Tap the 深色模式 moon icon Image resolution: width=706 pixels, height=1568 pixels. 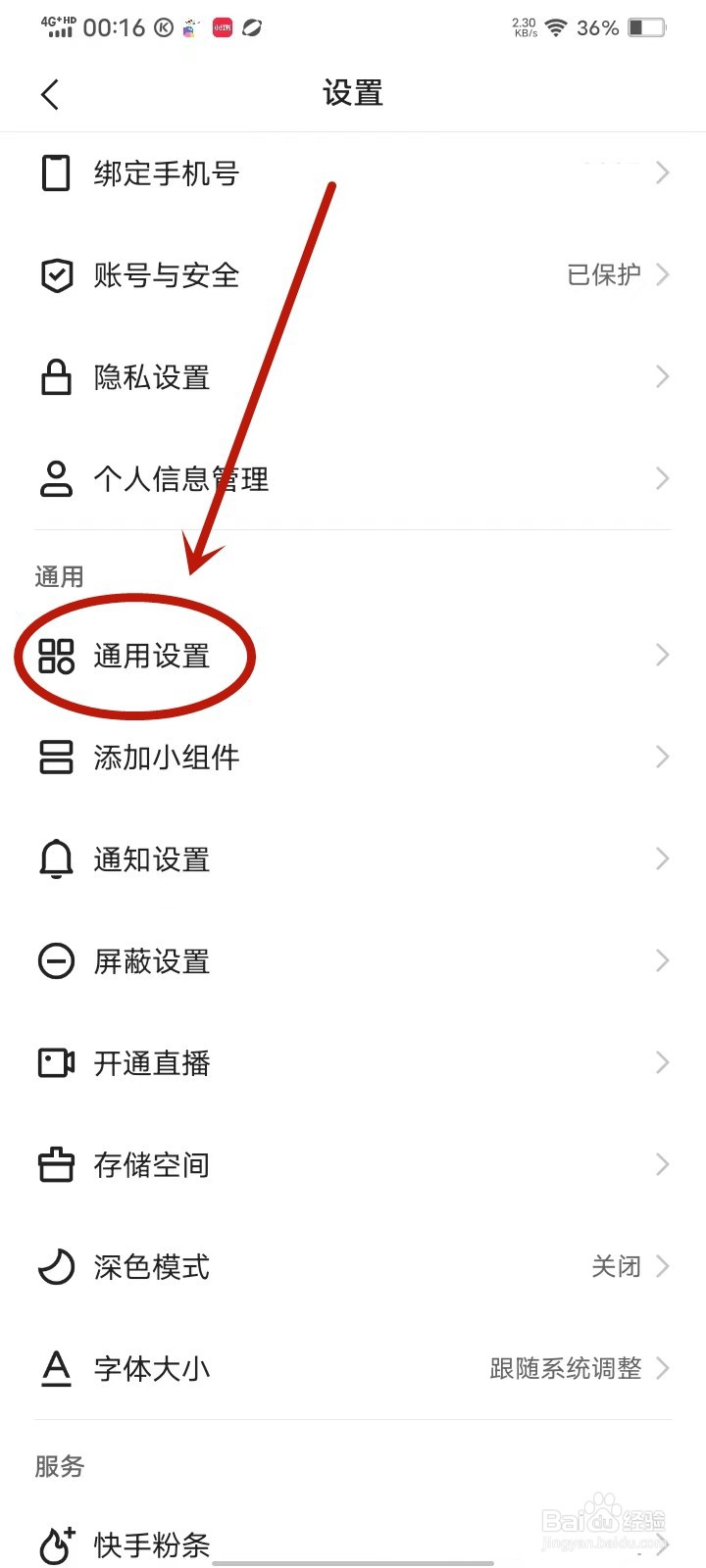point(56,1266)
